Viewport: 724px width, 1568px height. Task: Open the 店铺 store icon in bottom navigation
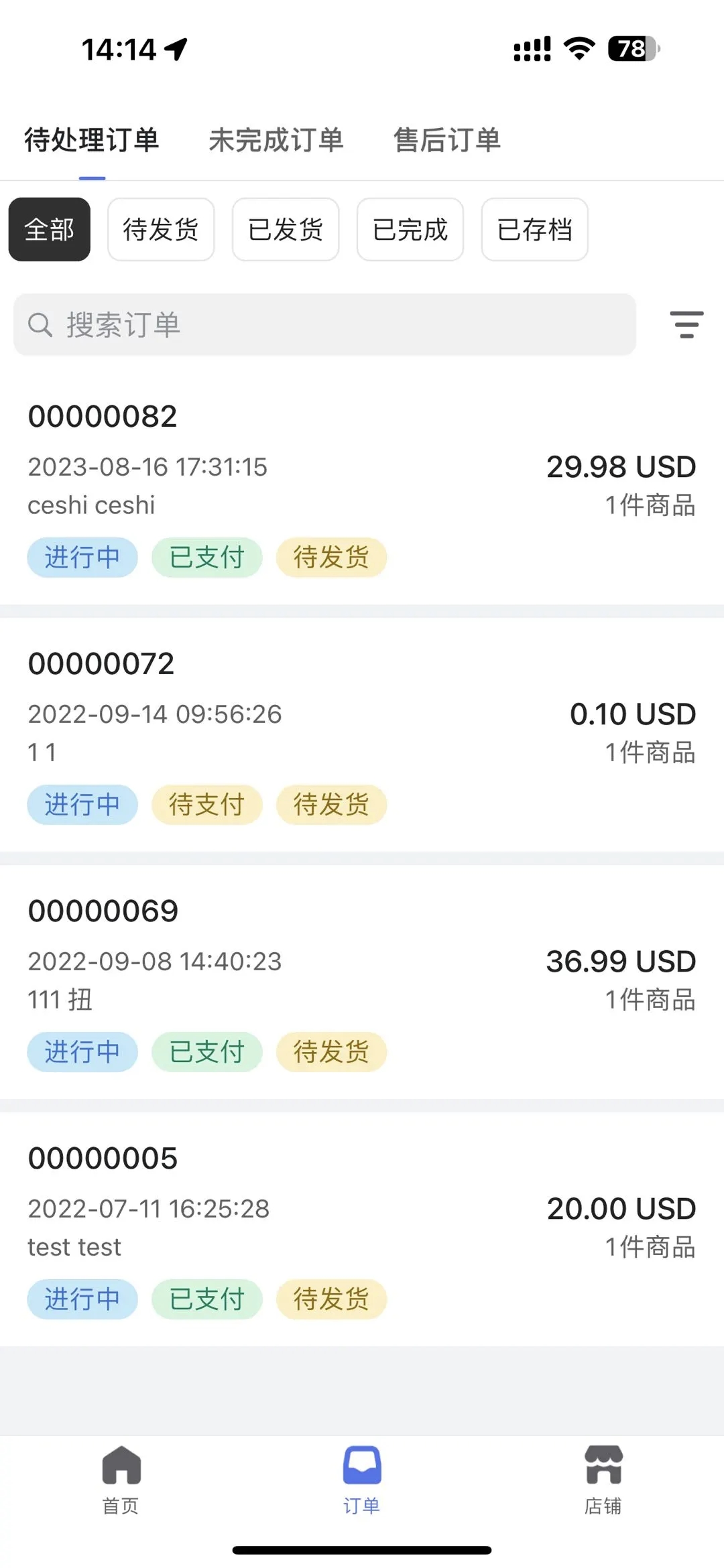pyautogui.click(x=603, y=1471)
